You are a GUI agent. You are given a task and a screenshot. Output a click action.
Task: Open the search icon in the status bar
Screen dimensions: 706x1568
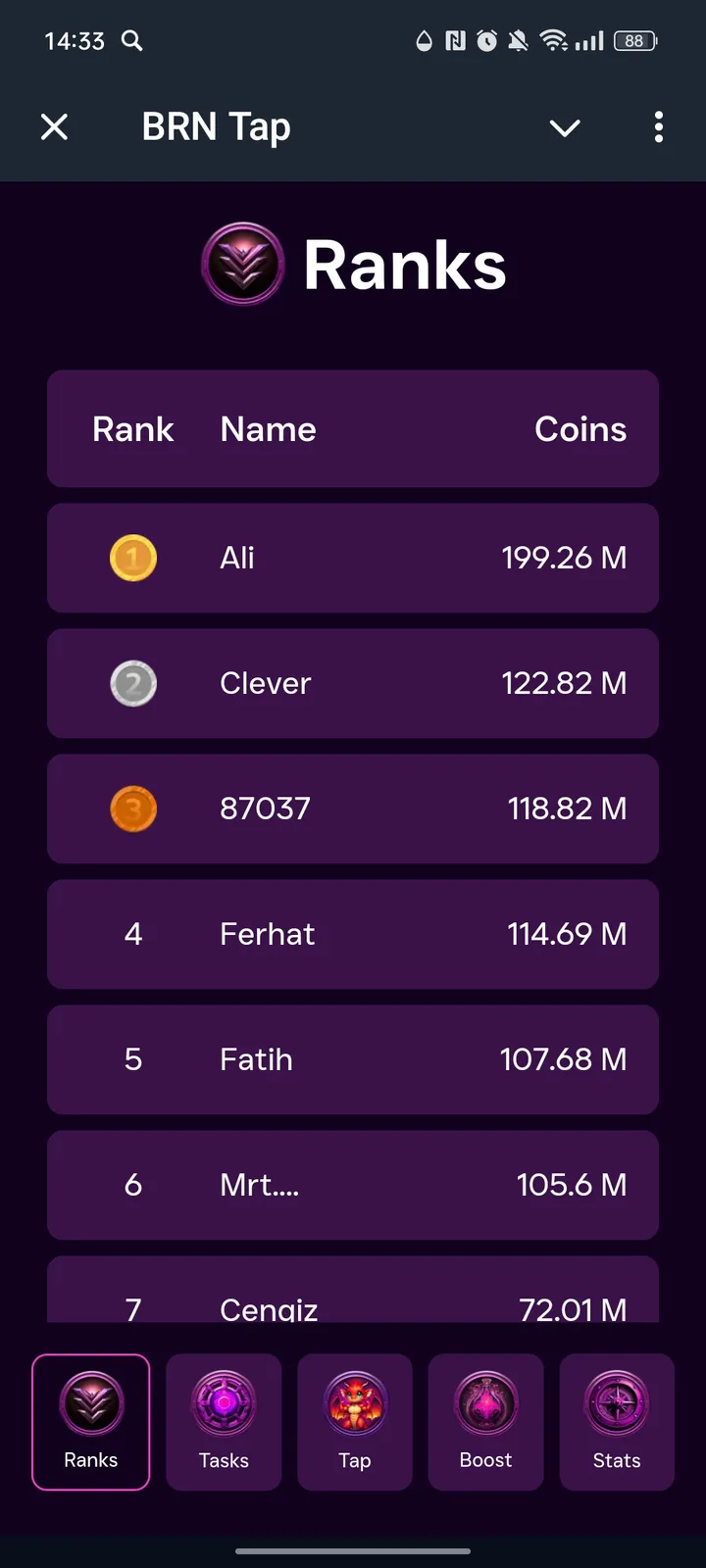[x=133, y=41]
